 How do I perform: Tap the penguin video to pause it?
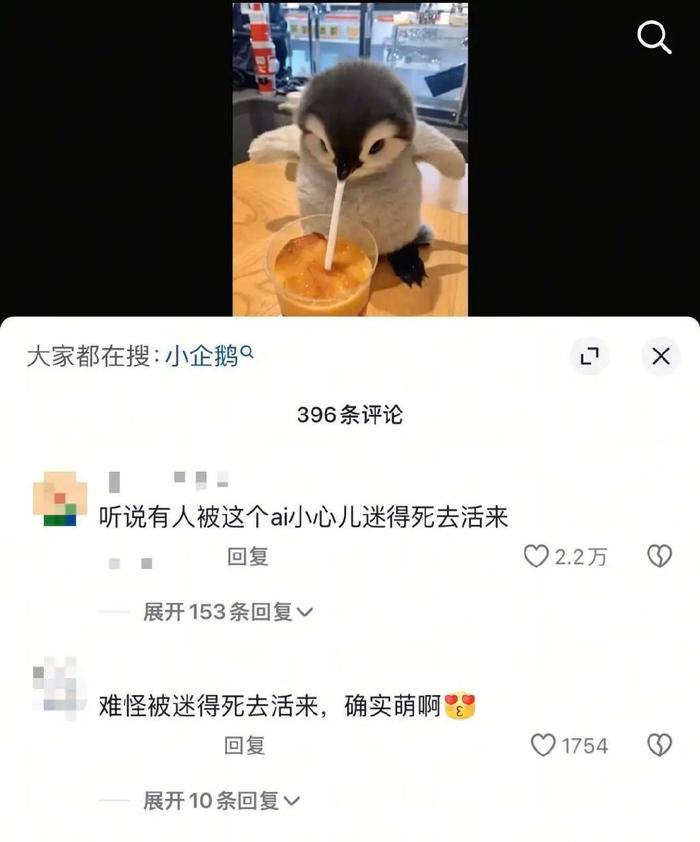[350, 160]
